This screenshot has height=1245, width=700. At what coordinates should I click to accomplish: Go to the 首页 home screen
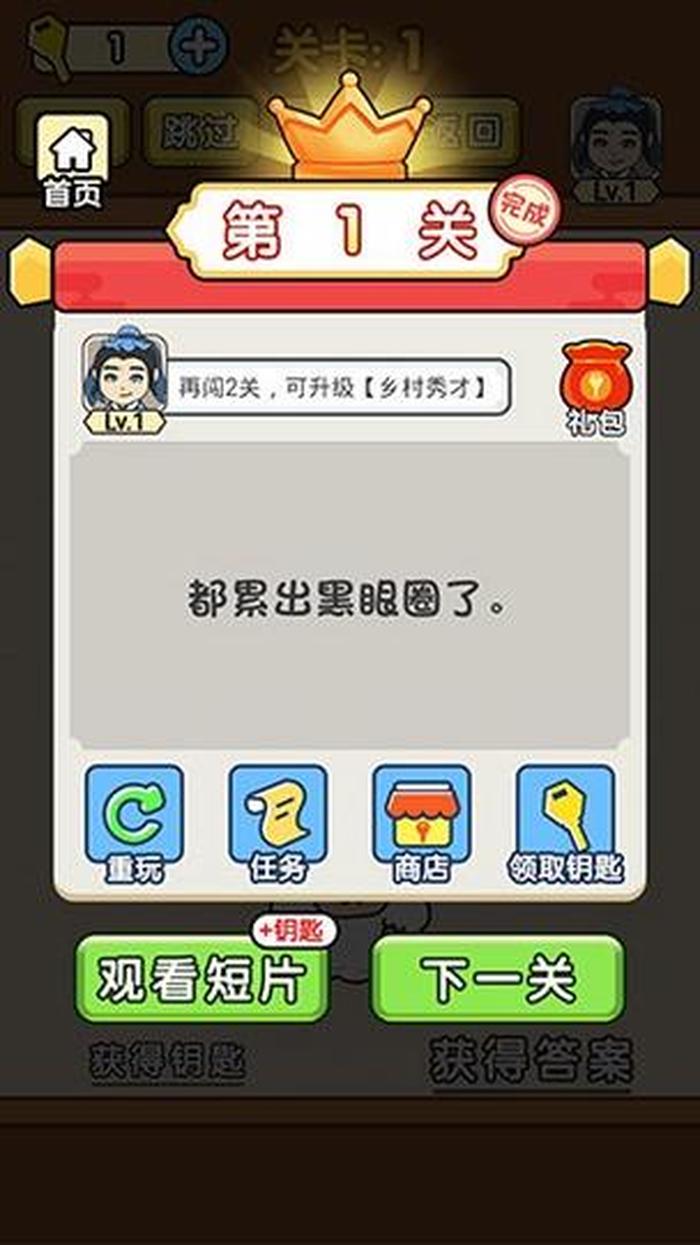[72, 160]
